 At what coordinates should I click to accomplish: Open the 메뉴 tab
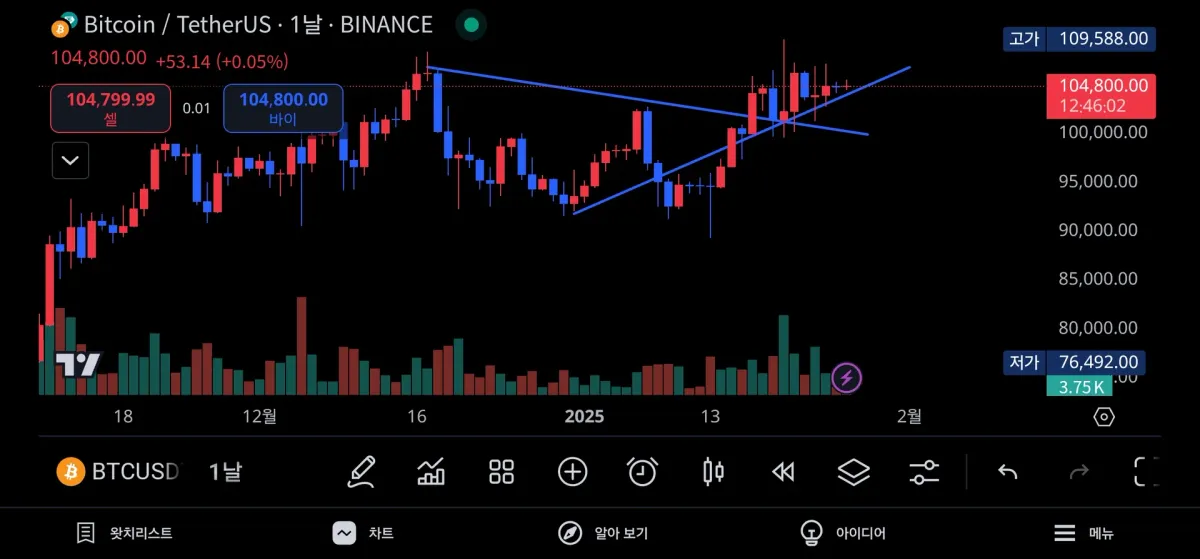[1084, 533]
